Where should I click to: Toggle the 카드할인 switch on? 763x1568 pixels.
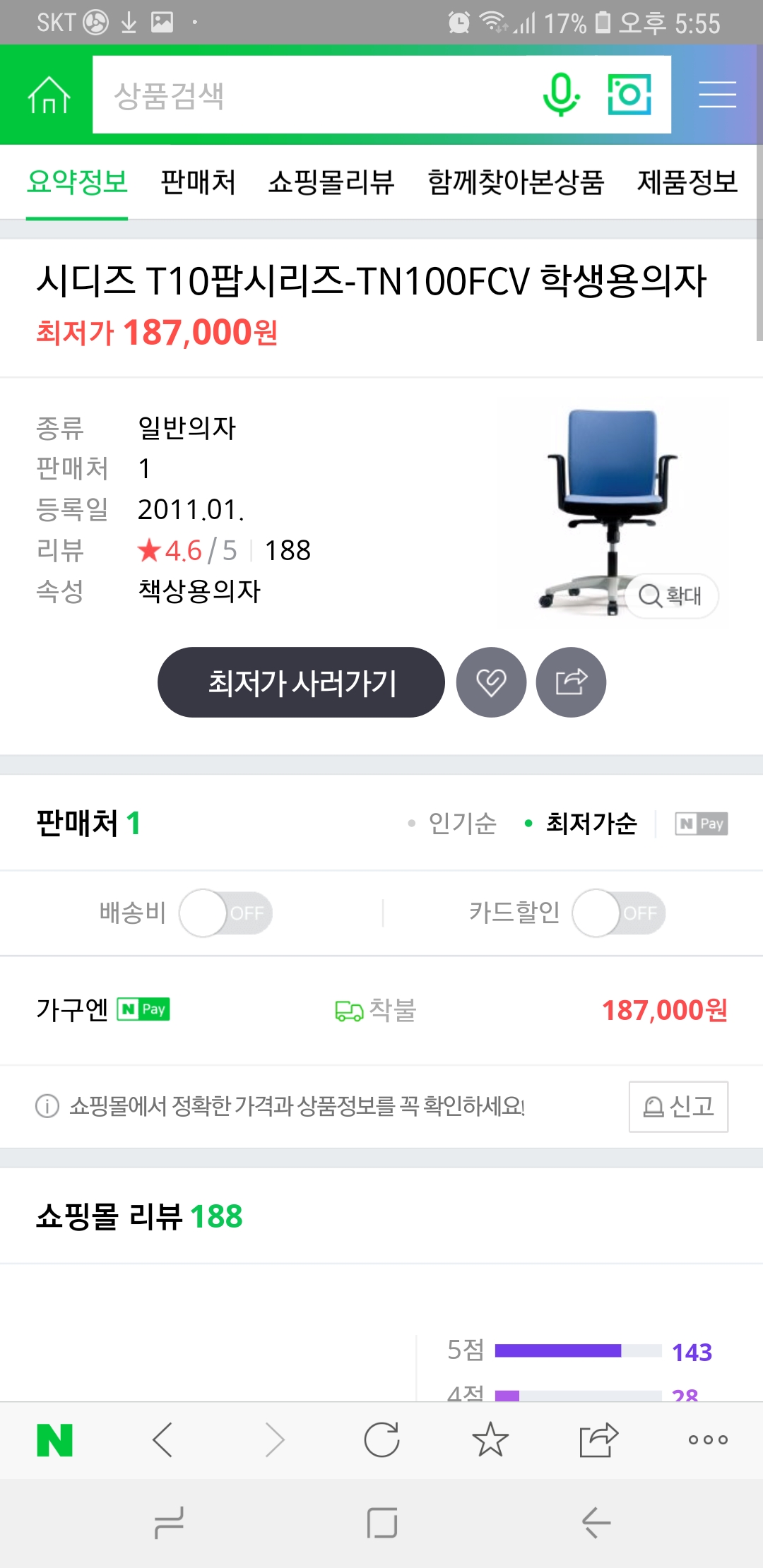coord(618,913)
